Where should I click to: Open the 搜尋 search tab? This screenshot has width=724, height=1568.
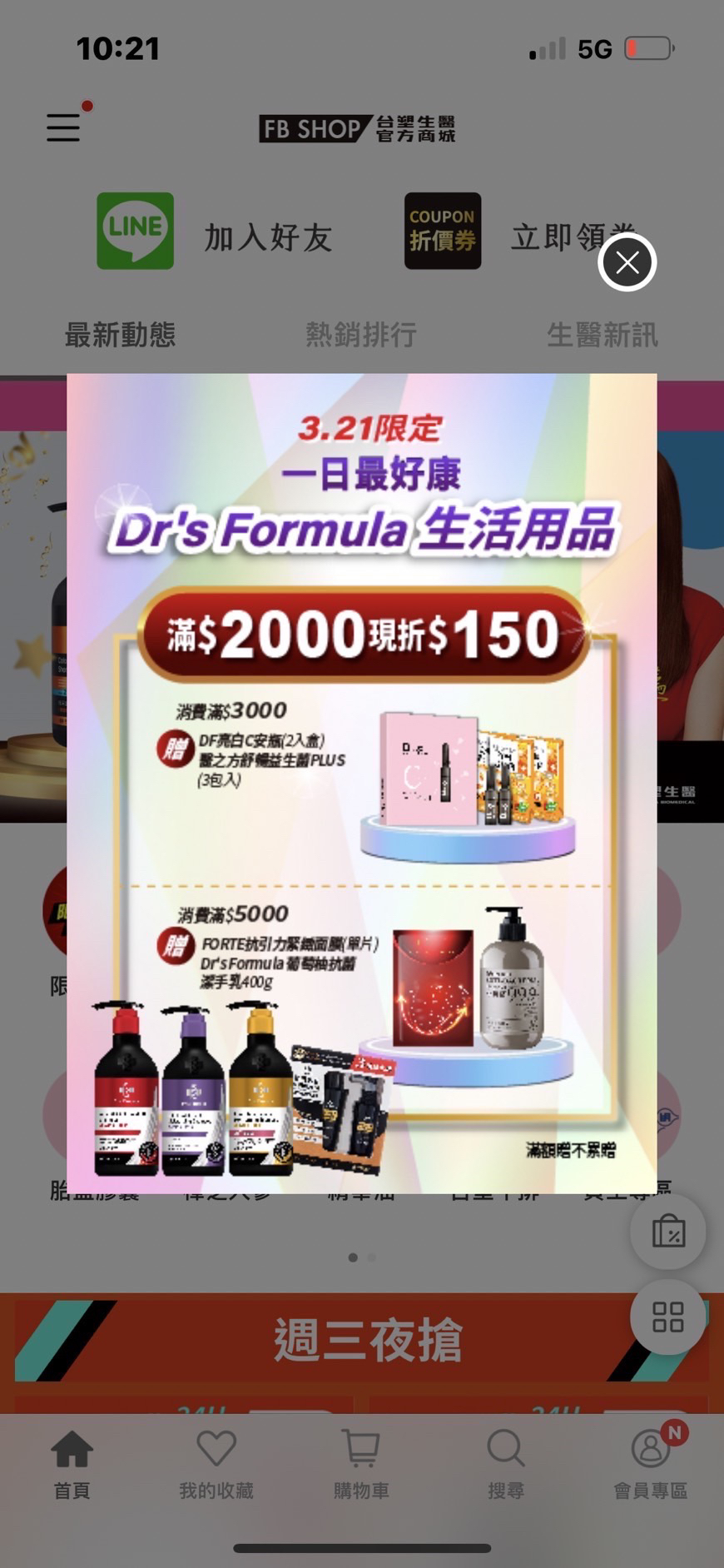pyautogui.click(x=505, y=1466)
